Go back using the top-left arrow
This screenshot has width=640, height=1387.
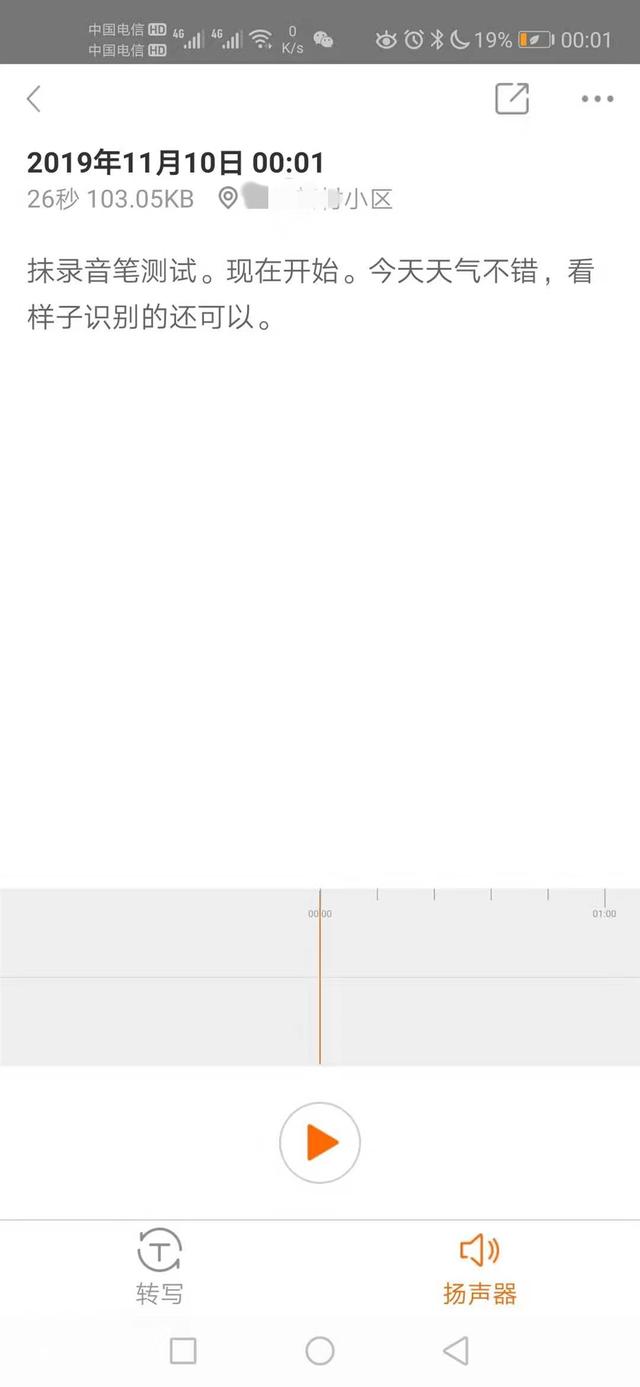(x=34, y=99)
